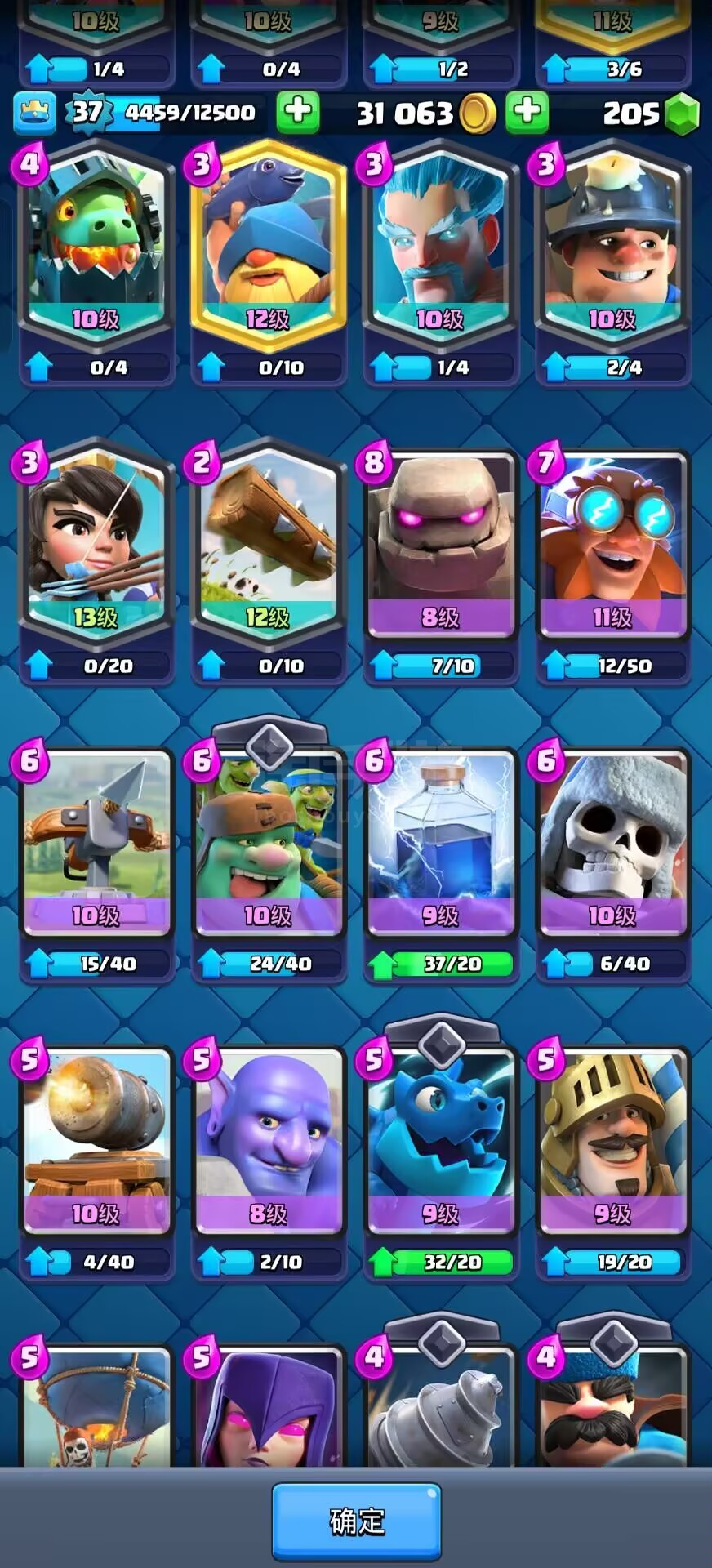Tap the green gems icon
This screenshot has width=712, height=1568.
point(682,114)
